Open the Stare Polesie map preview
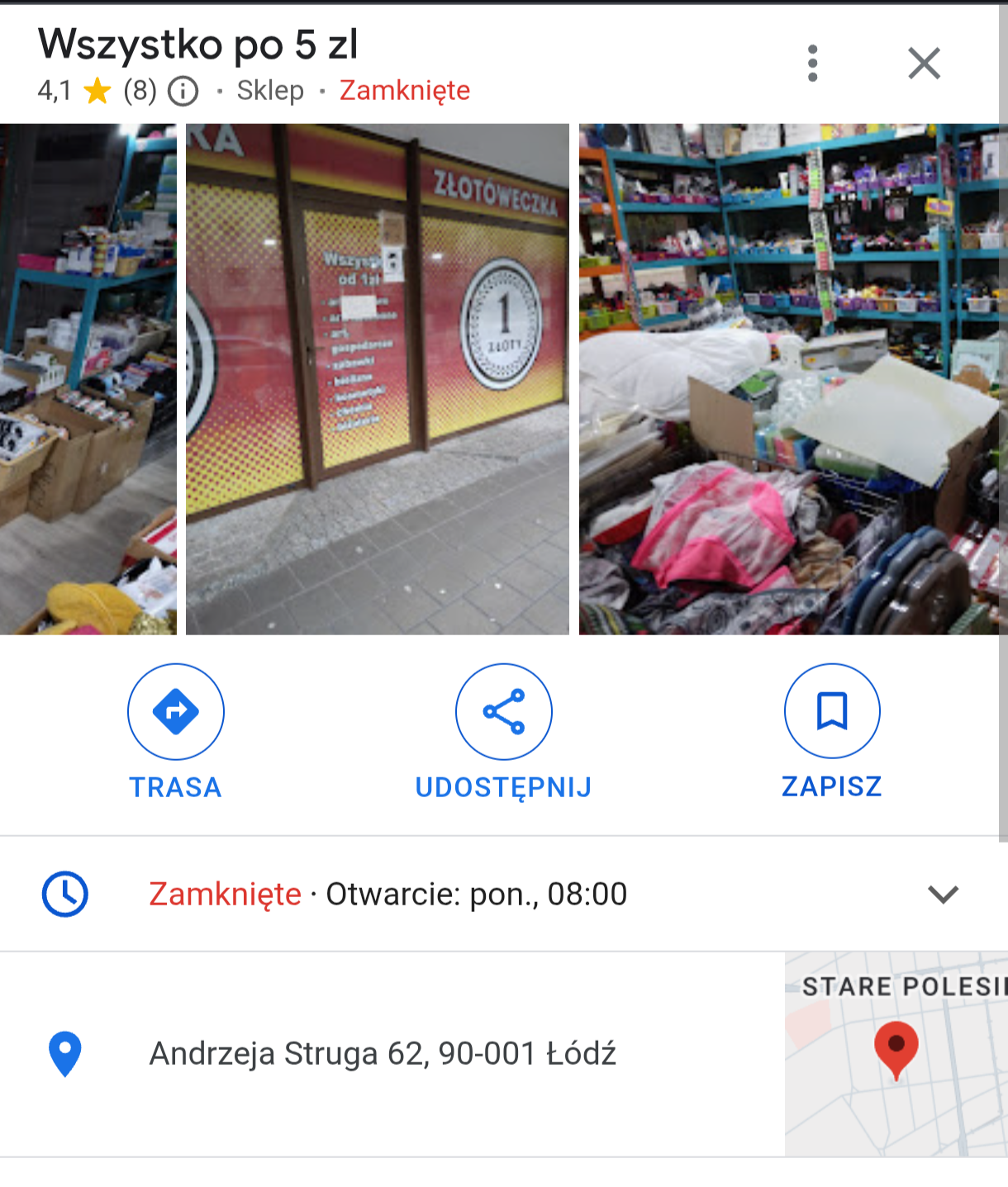Image resolution: width=1008 pixels, height=1187 pixels. [x=896, y=1054]
